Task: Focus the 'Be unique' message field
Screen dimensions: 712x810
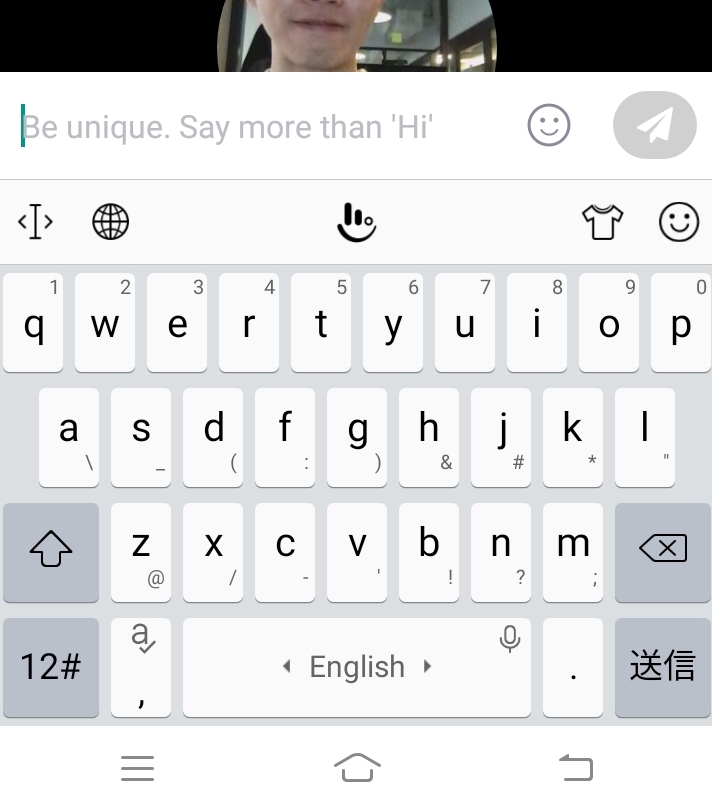Action: [250, 128]
